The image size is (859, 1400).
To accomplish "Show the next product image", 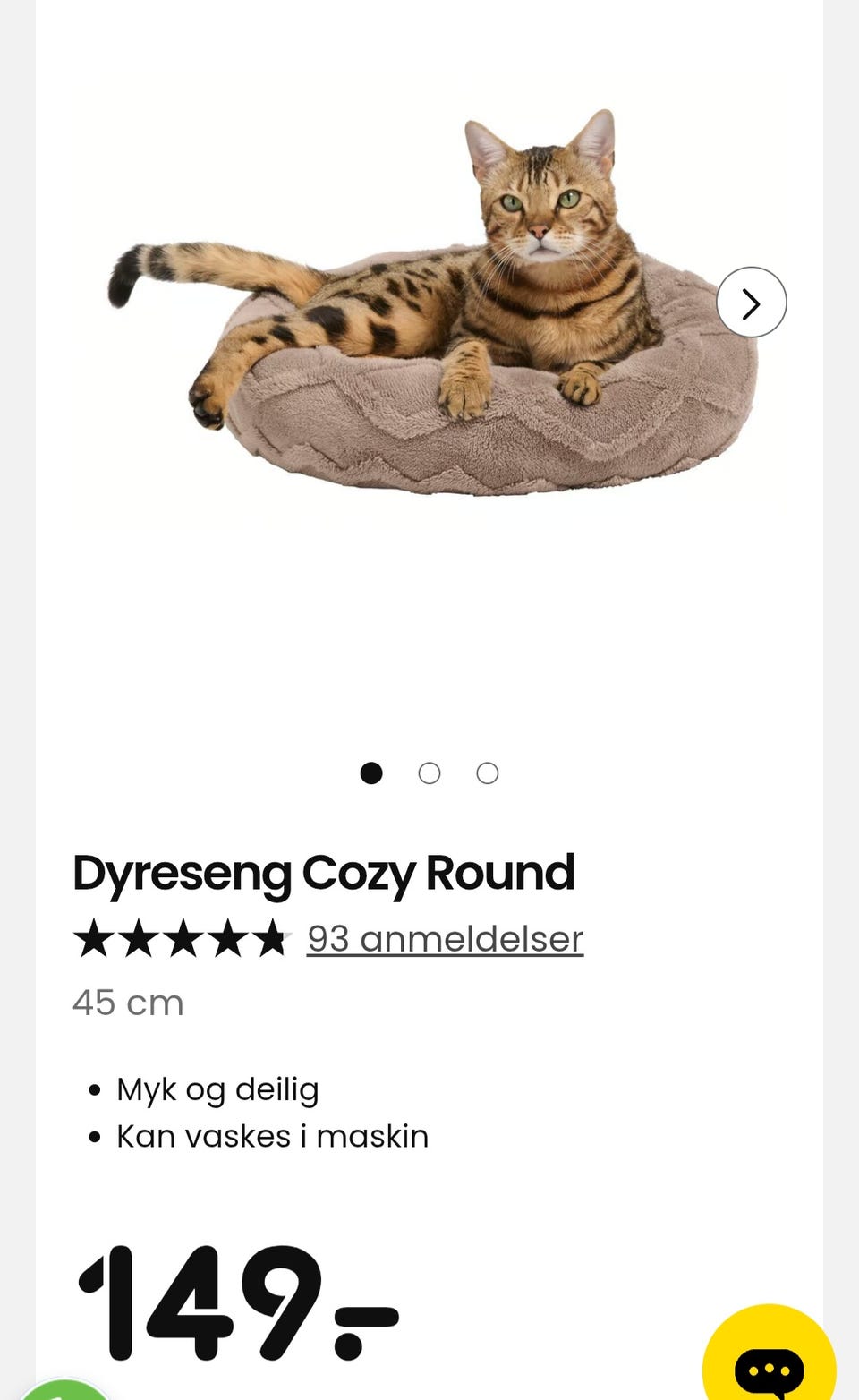I will [751, 303].
